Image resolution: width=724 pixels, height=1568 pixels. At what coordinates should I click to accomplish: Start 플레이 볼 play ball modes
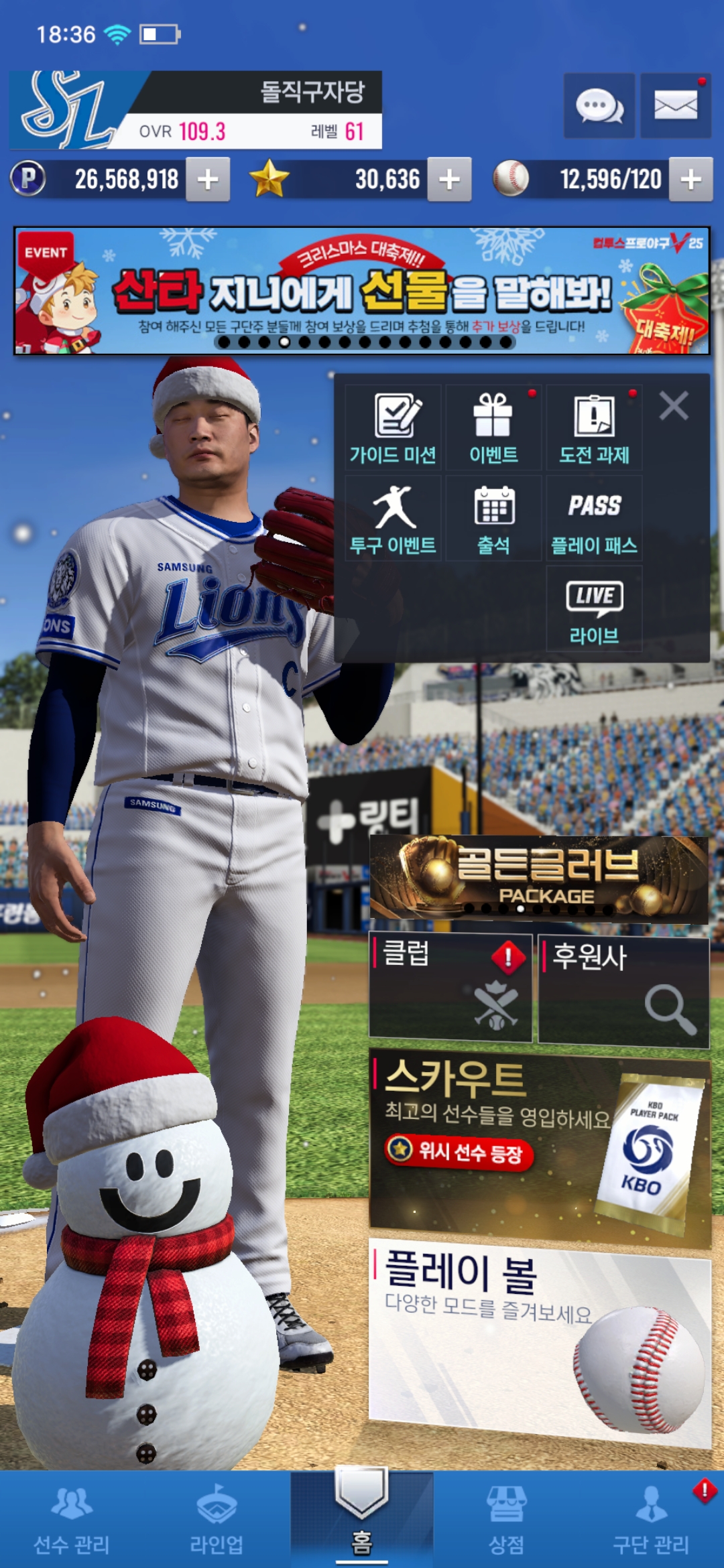point(539,1340)
